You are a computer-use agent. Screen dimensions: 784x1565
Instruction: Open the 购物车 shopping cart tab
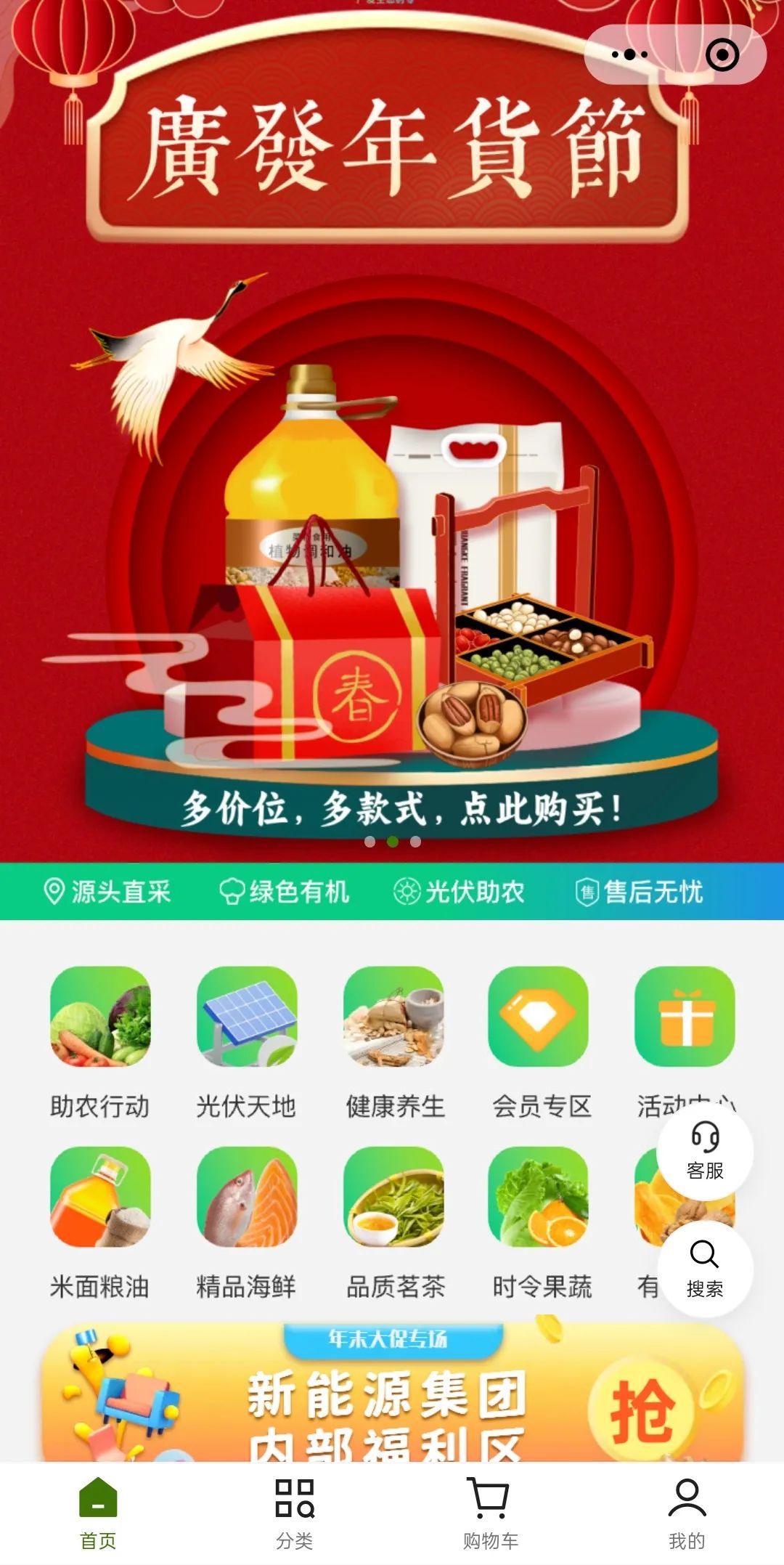coord(490,1512)
